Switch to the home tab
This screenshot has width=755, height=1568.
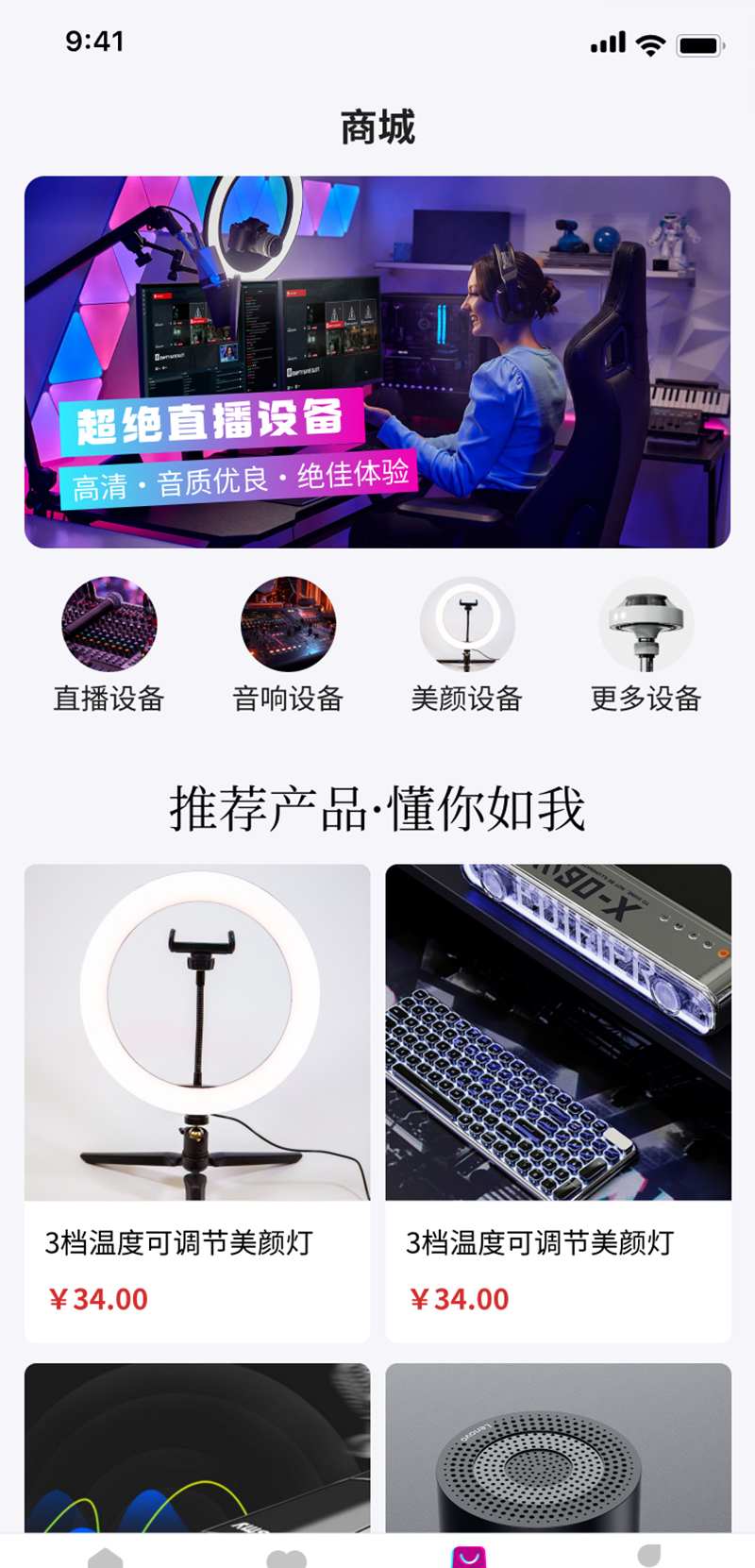(x=105, y=1556)
